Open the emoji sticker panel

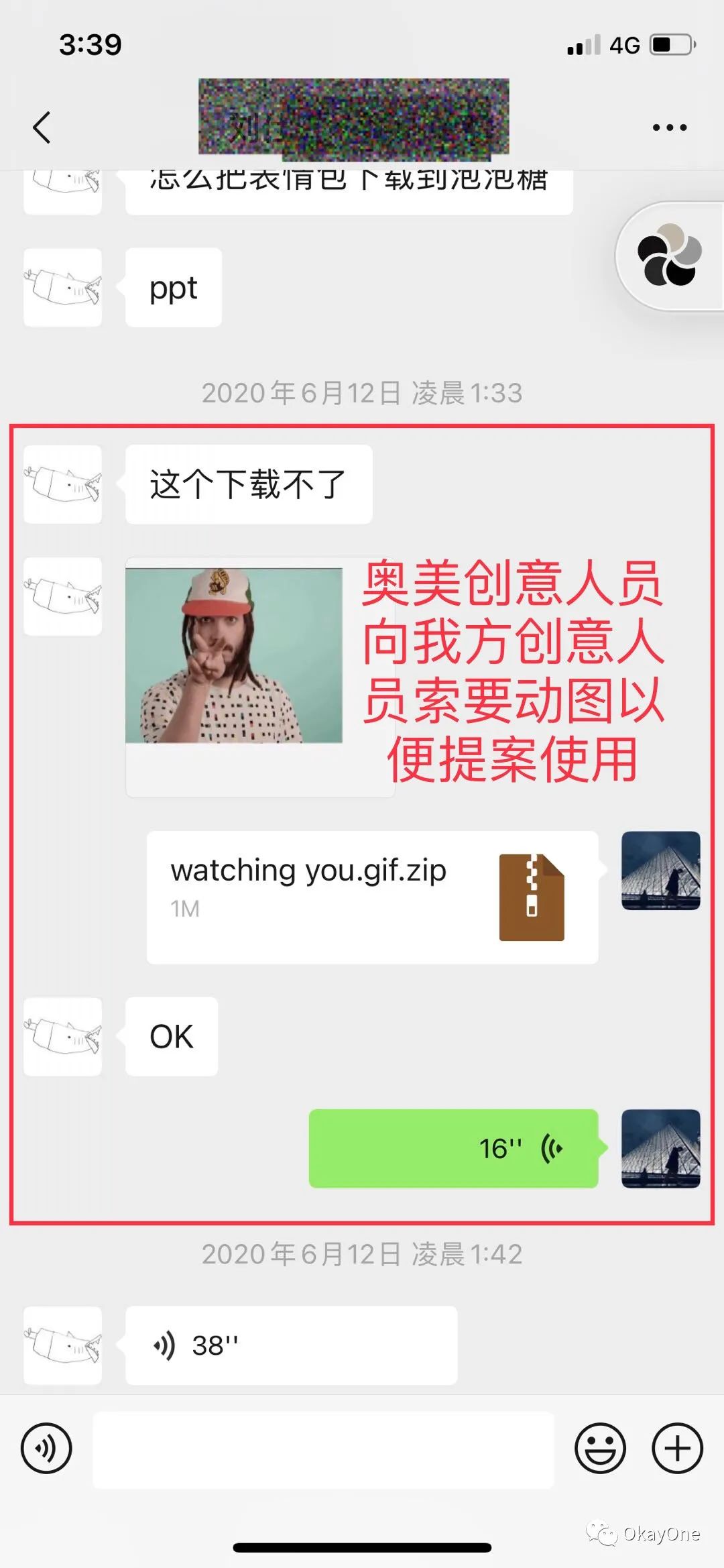(x=600, y=1448)
